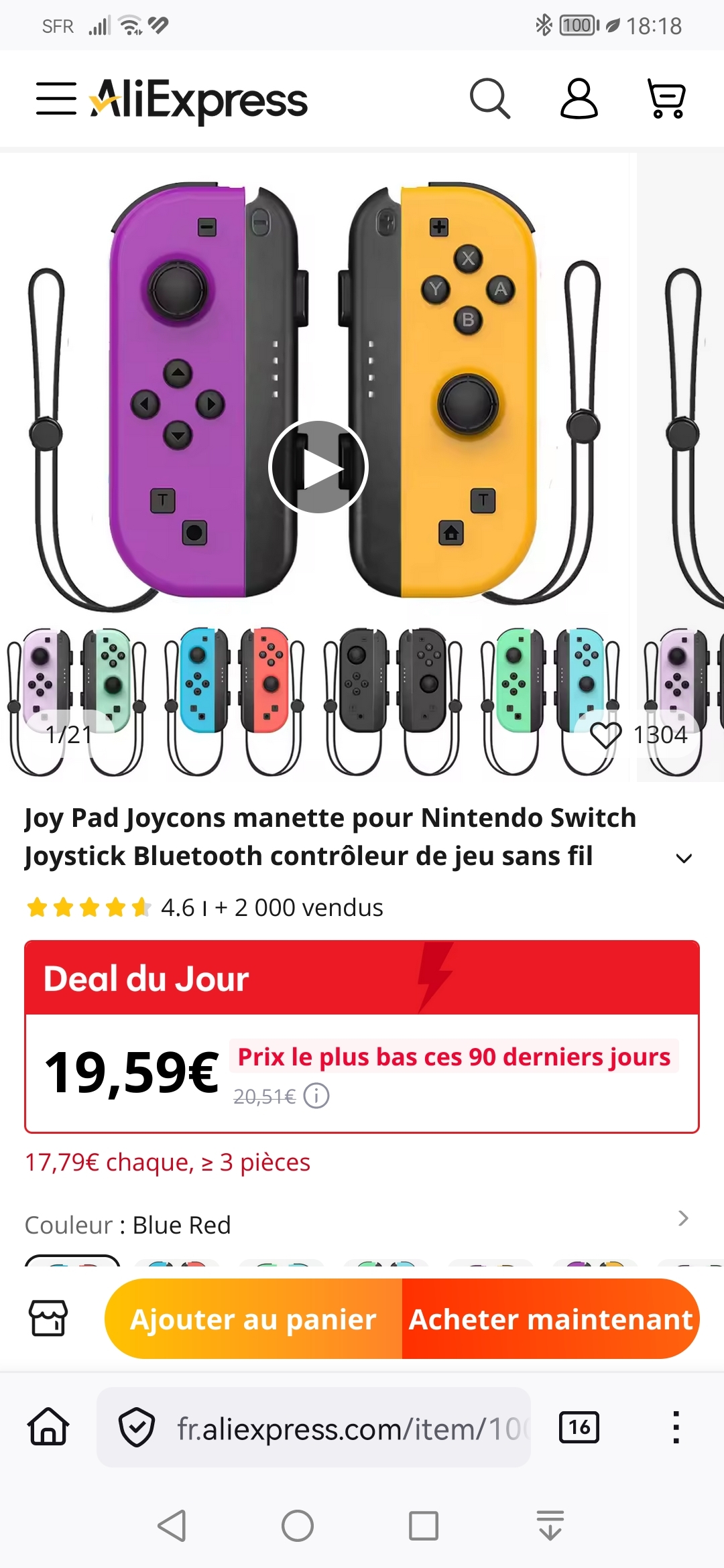Play the product video
724x1568 pixels.
click(x=318, y=467)
